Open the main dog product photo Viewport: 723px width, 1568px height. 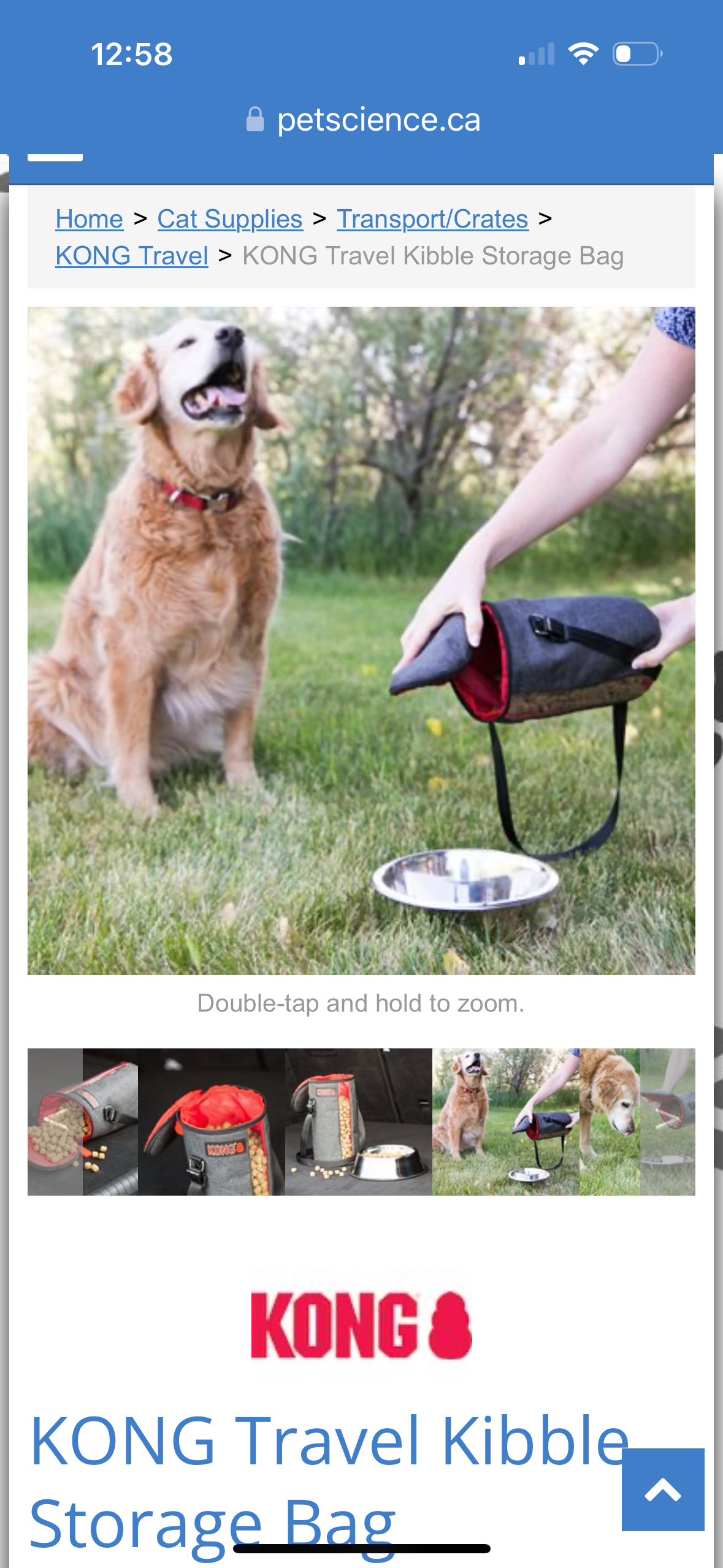point(361,640)
